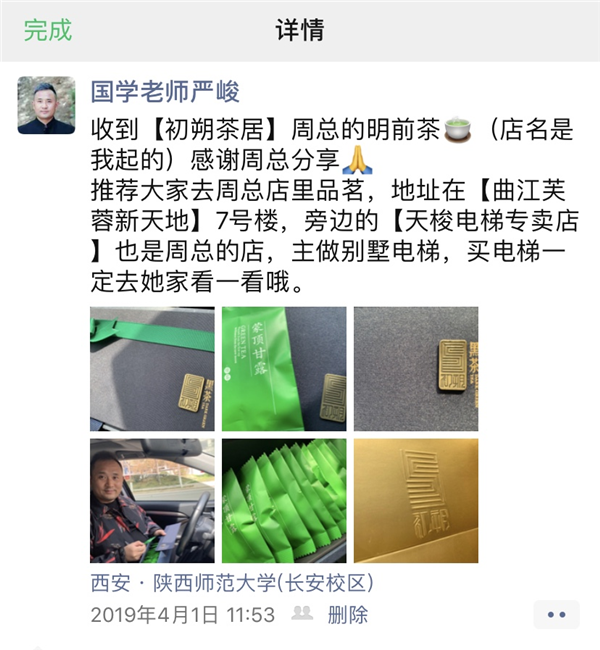Screen dimensions: 600x650
Task: Tap 完成 to close the details
Action: click(x=48, y=30)
